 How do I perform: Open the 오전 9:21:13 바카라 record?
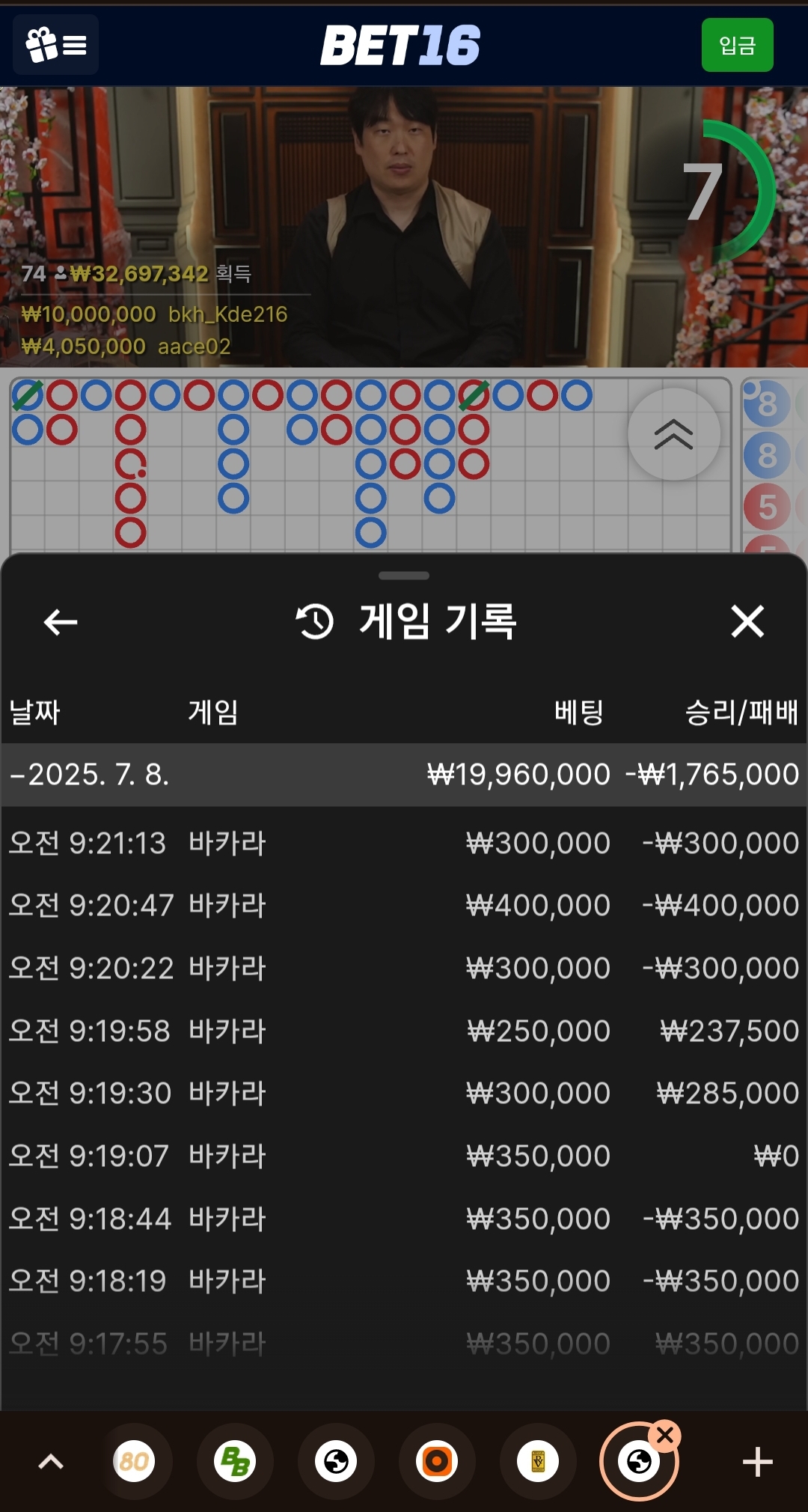point(404,844)
